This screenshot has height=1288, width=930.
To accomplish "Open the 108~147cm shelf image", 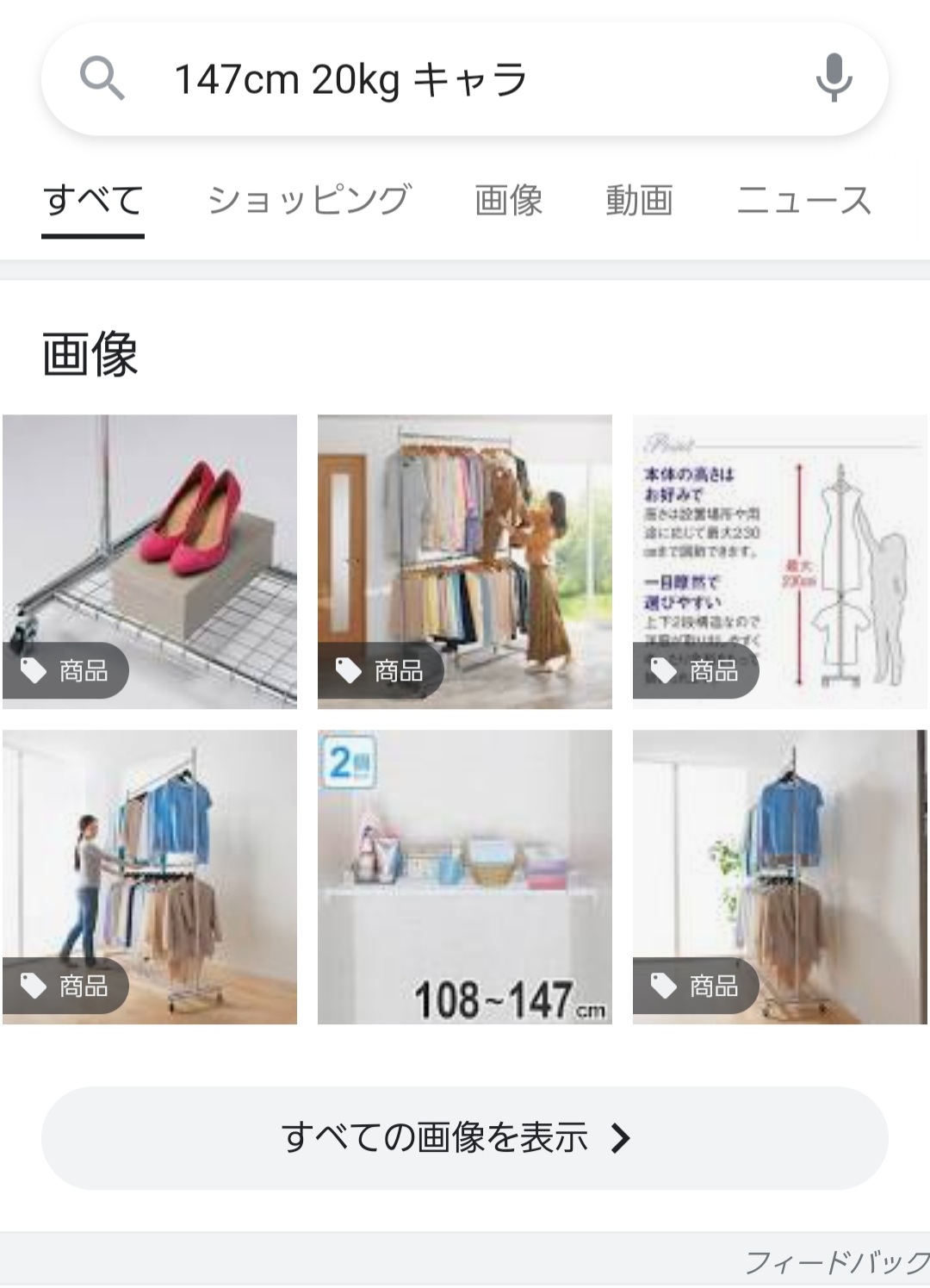I will click(x=465, y=877).
